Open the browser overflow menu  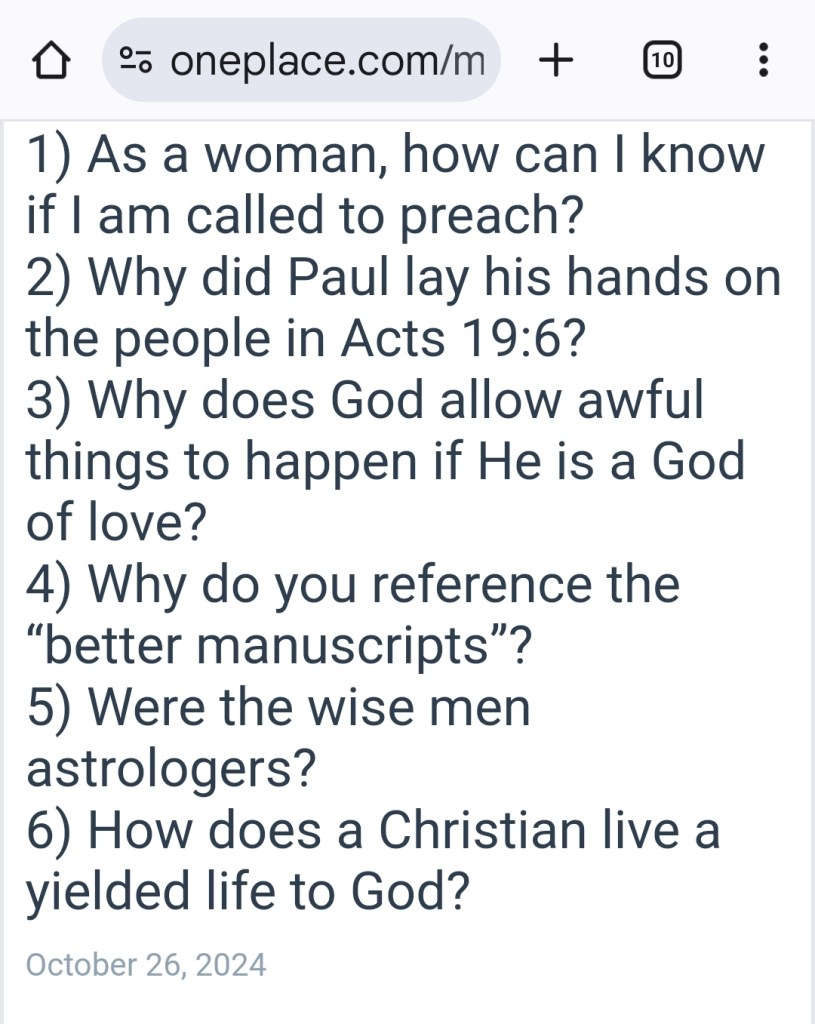763,62
